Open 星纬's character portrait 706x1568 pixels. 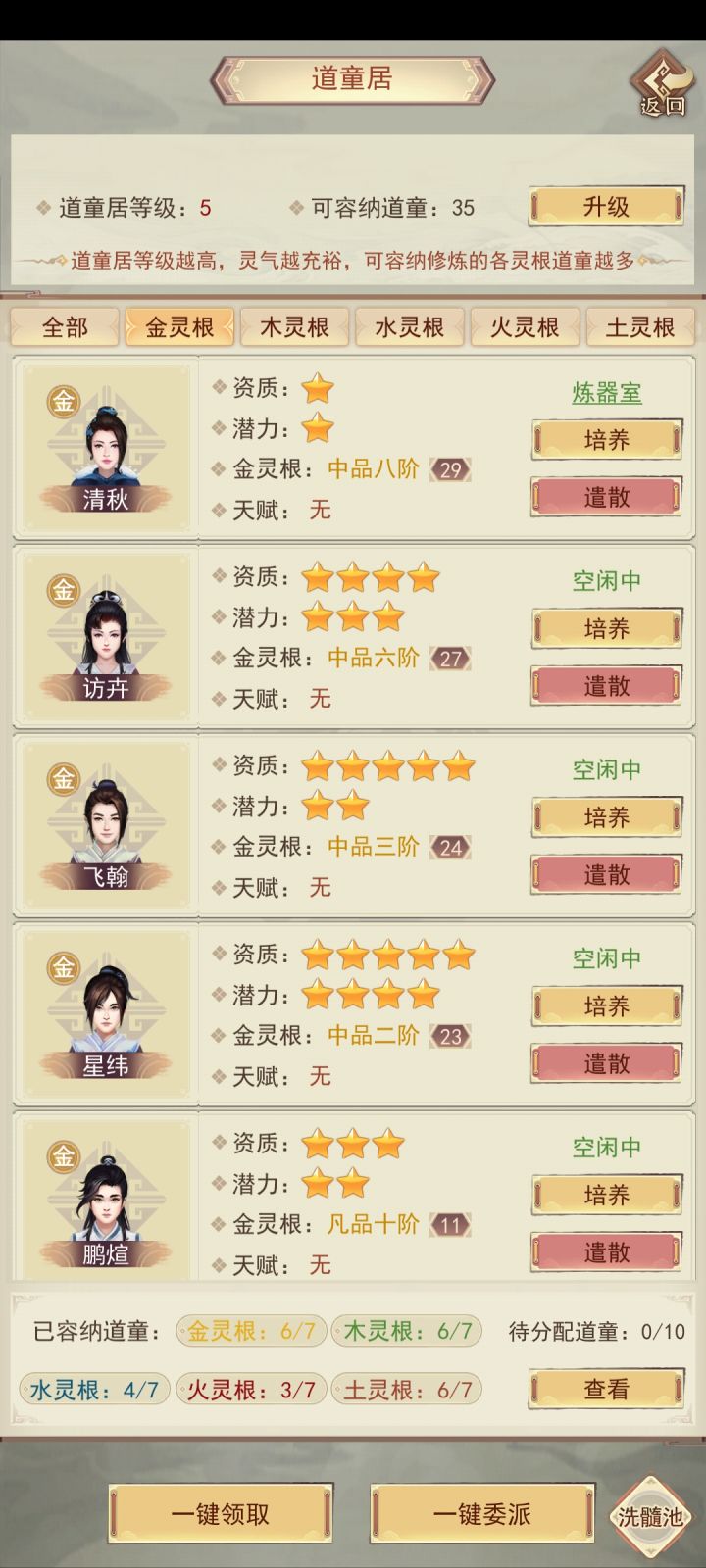click(108, 1009)
